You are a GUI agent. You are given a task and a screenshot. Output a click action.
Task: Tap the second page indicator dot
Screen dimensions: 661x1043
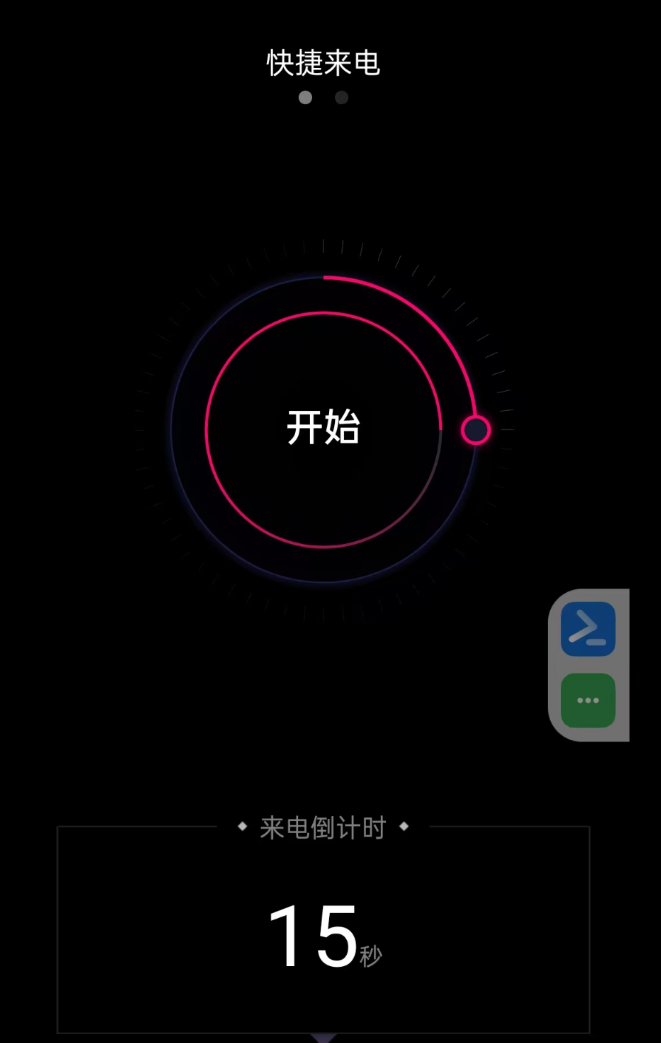[x=342, y=98]
